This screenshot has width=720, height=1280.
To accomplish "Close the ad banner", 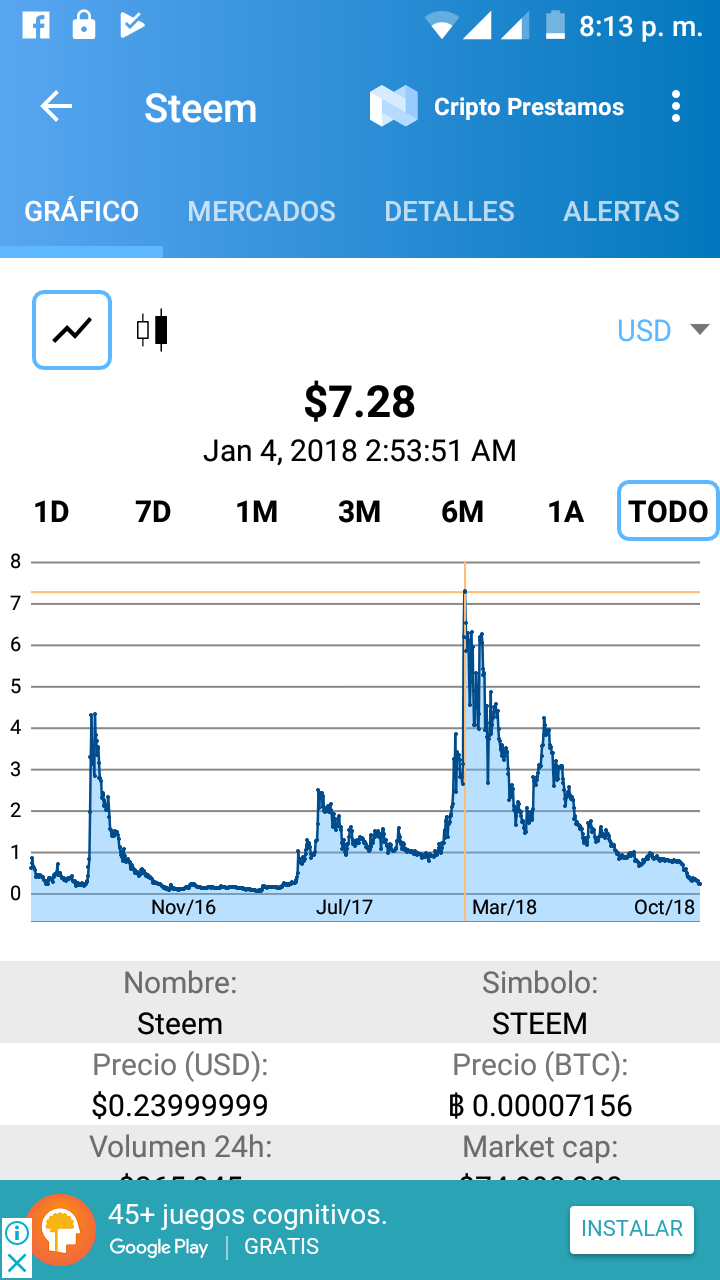I will pyautogui.click(x=16, y=1263).
